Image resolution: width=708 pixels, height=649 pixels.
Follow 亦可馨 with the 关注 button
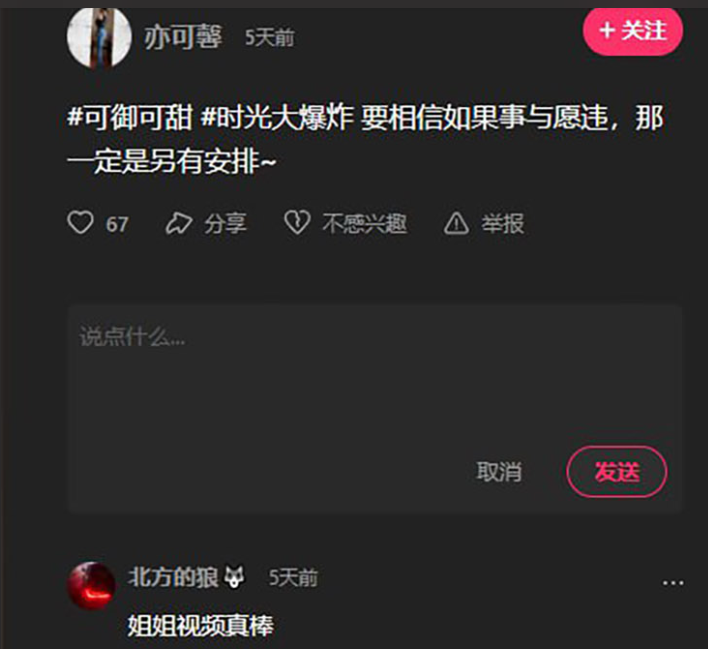(x=632, y=32)
